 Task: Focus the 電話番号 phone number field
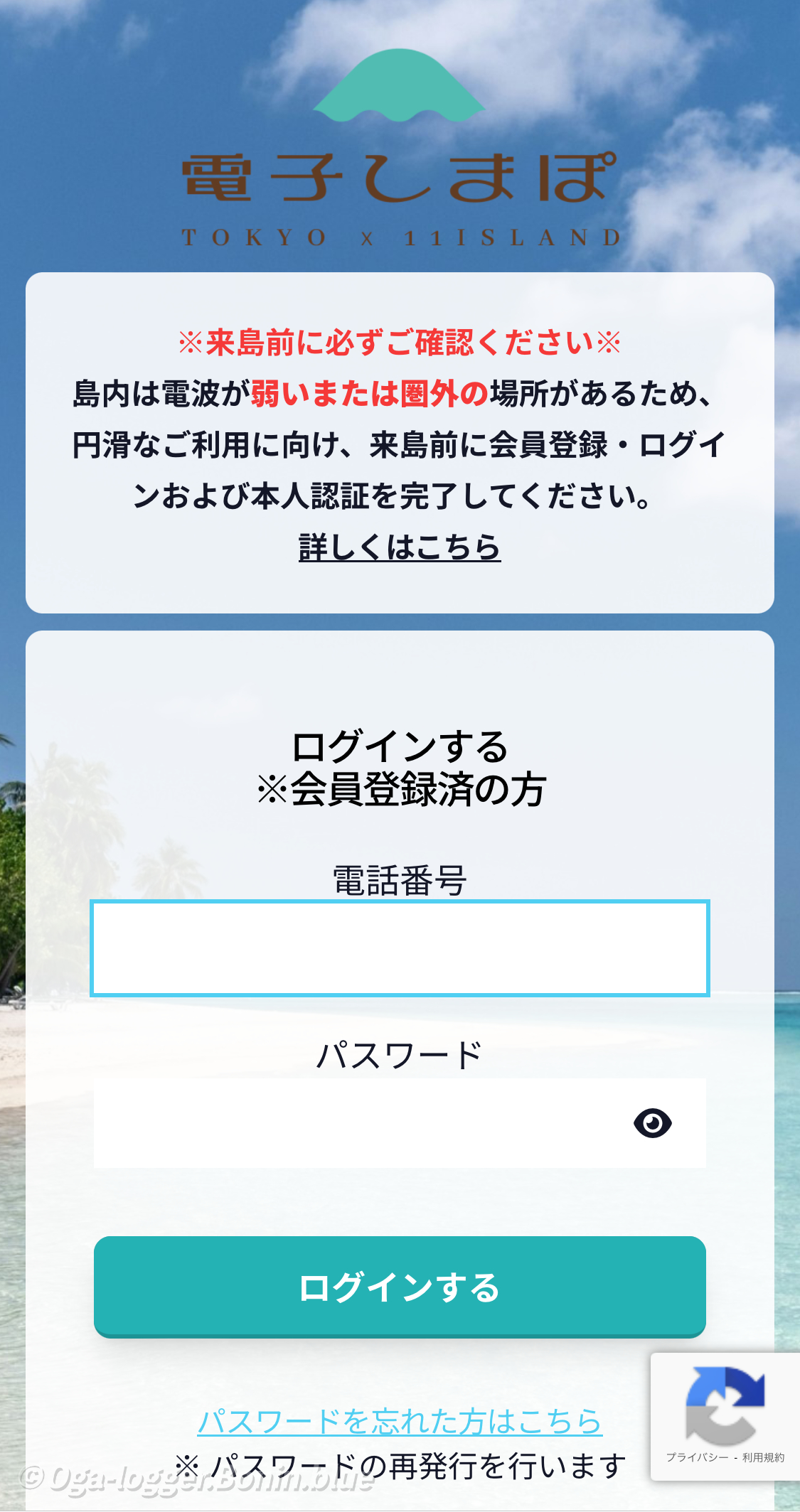(x=400, y=948)
